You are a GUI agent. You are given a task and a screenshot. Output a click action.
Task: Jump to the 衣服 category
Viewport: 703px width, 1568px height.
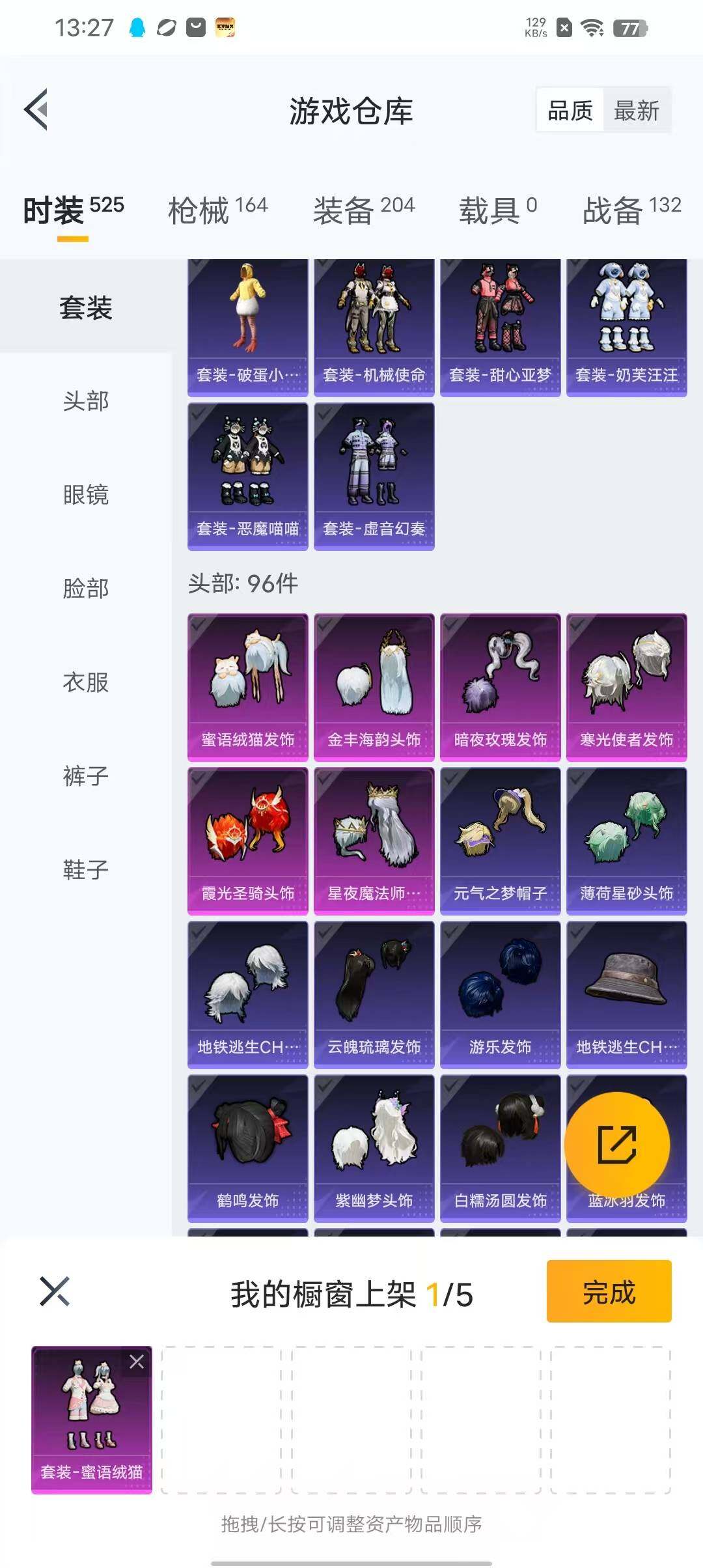pos(85,682)
